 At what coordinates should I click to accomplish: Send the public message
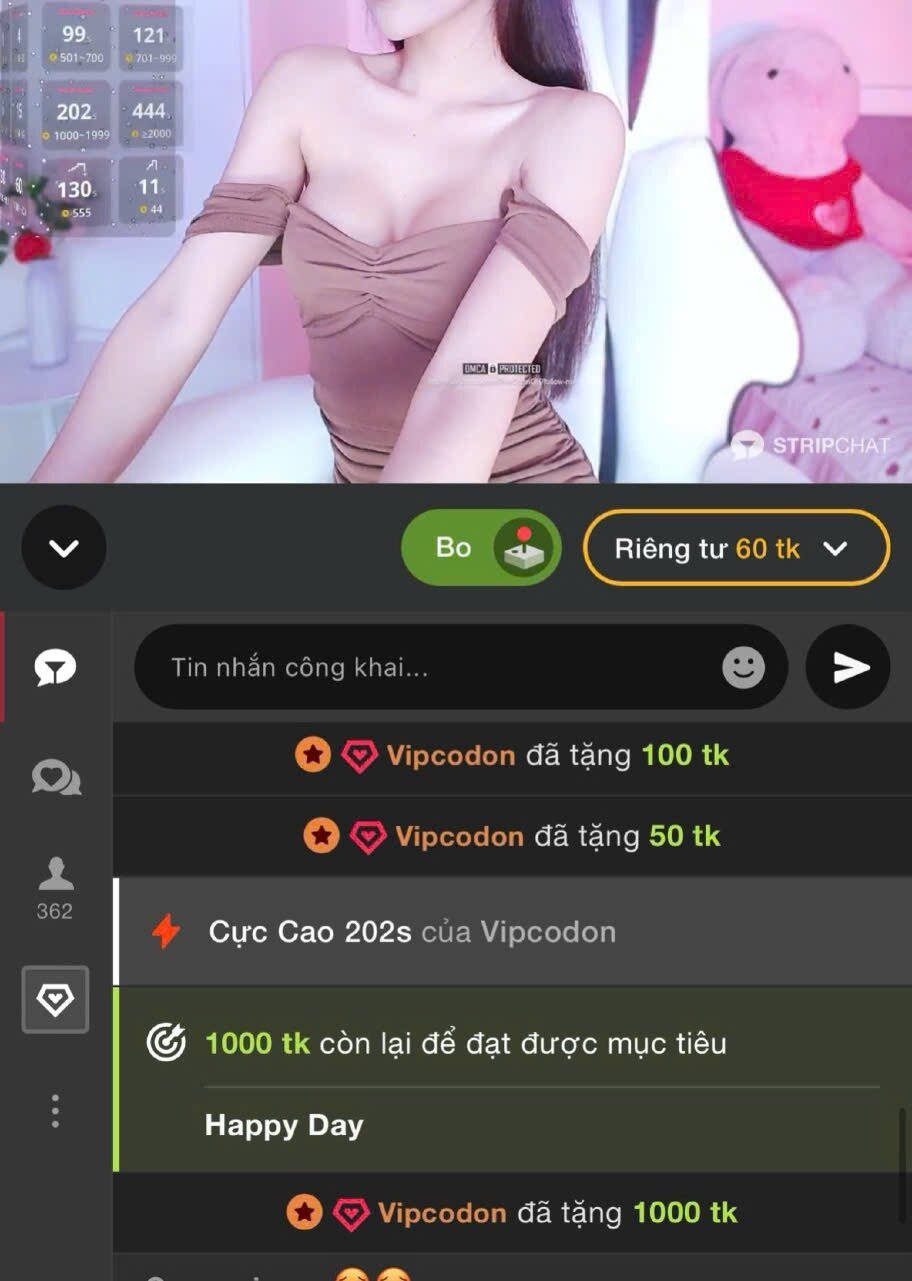[x=848, y=668]
